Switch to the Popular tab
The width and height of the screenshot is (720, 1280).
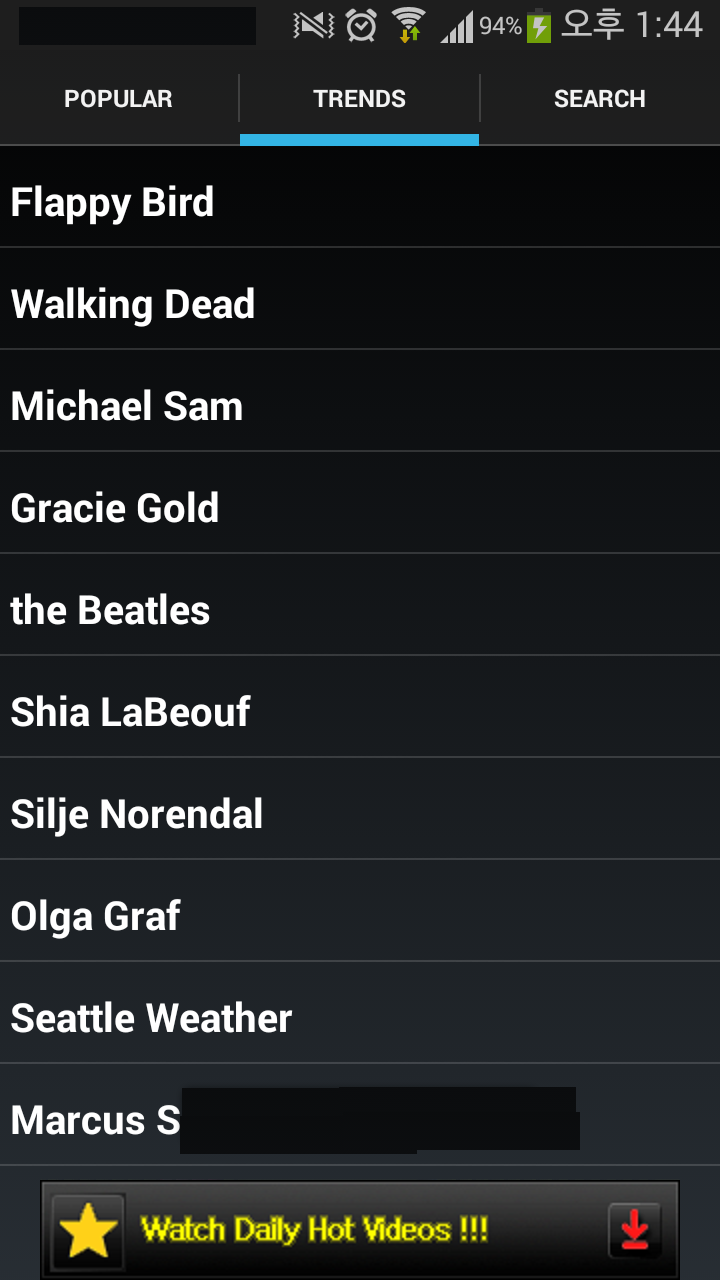pos(118,99)
